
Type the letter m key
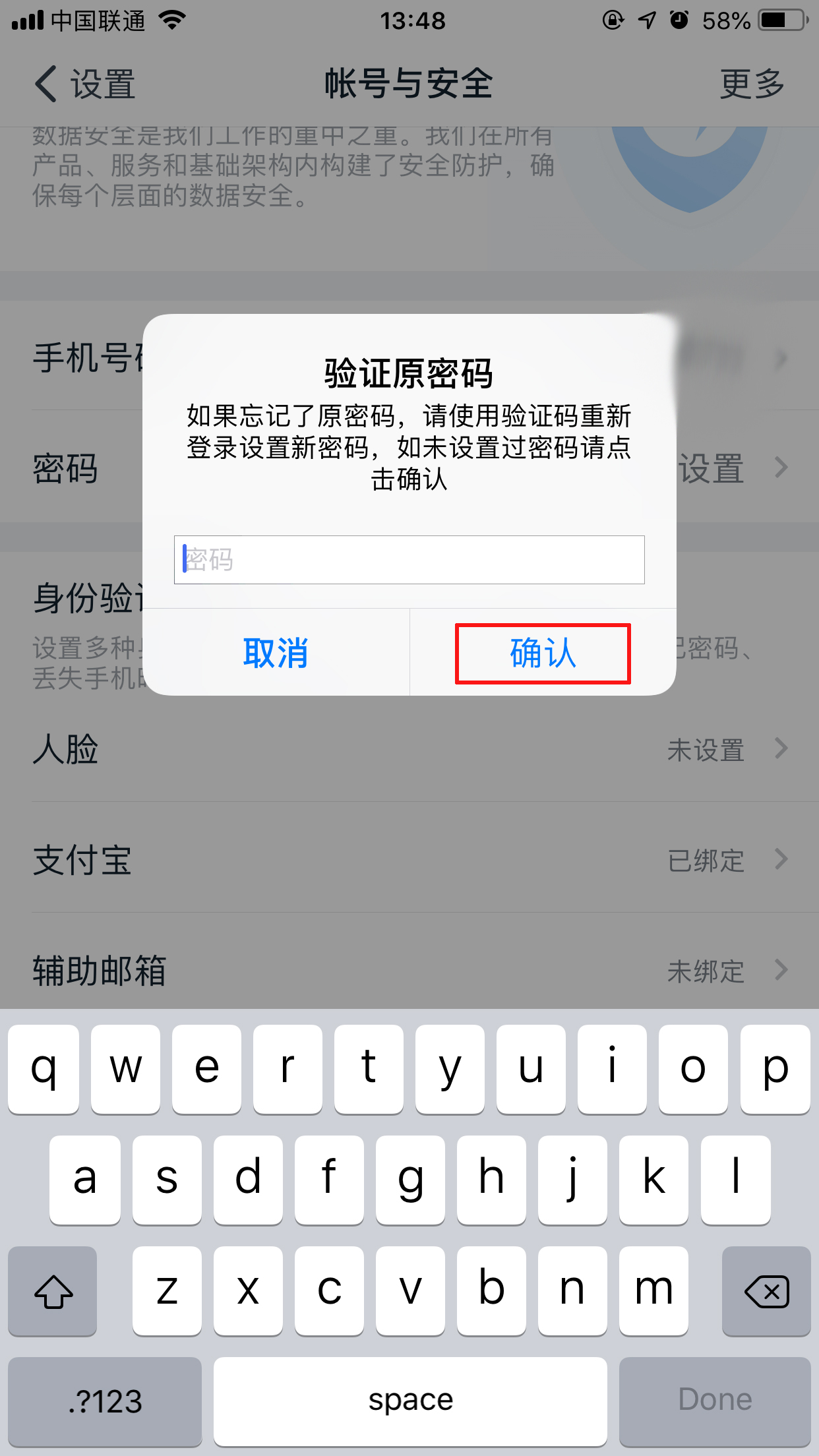tap(653, 1290)
